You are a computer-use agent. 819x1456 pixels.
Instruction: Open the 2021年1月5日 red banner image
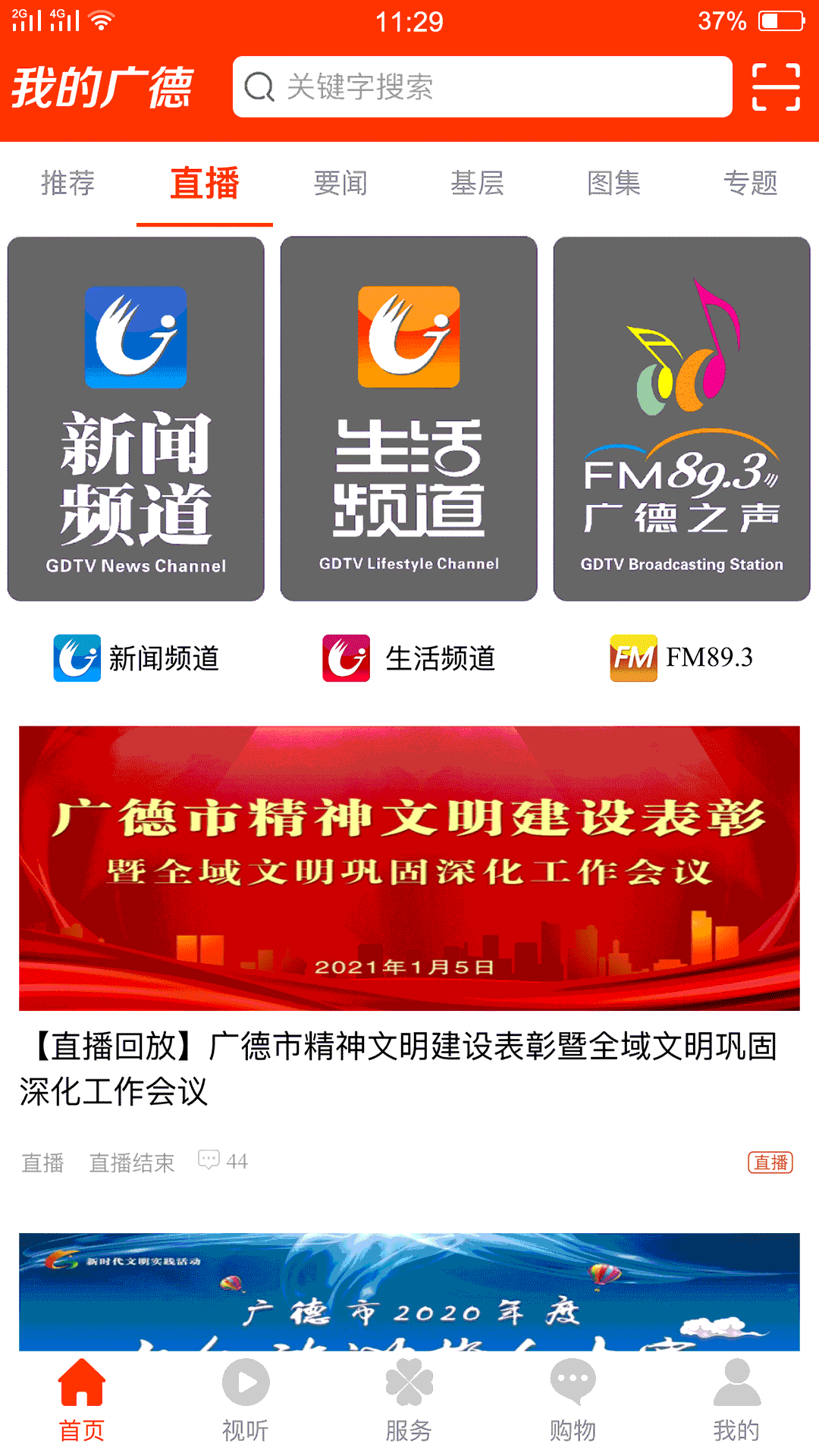(409, 864)
